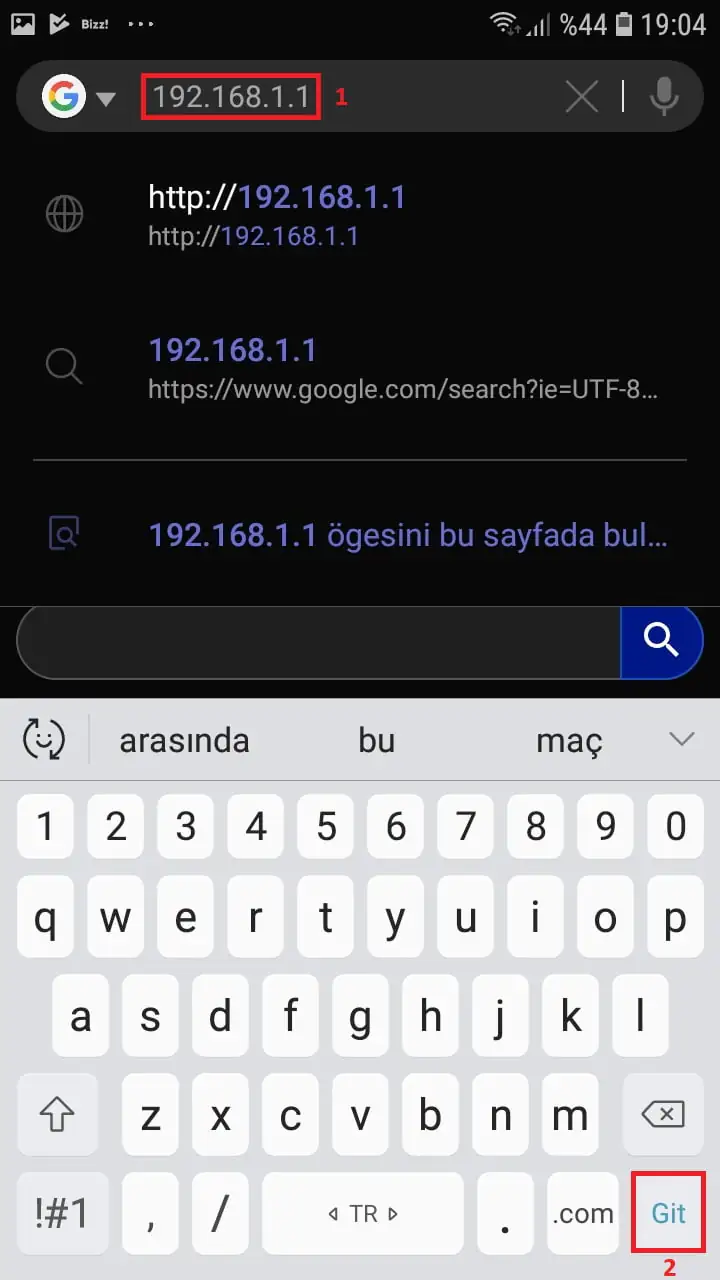
Task: Tap the blue magnifier search button
Action: click(x=661, y=640)
